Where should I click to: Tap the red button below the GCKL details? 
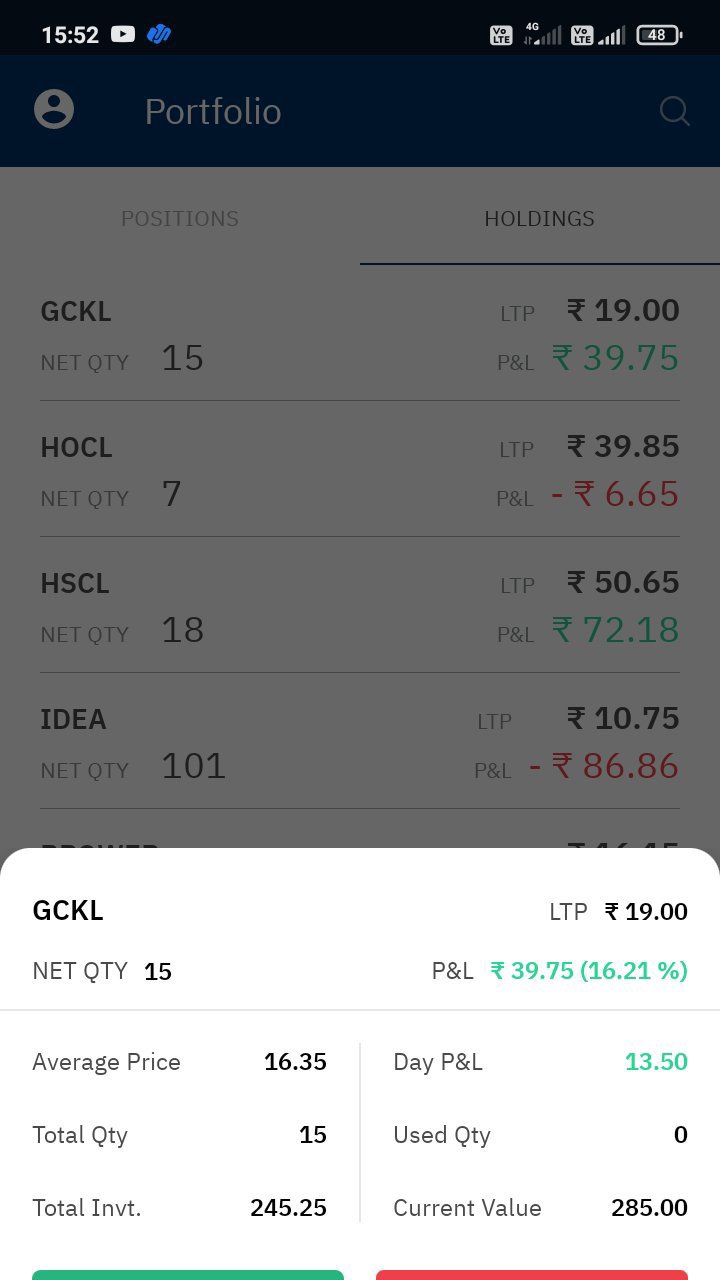coord(532,1274)
